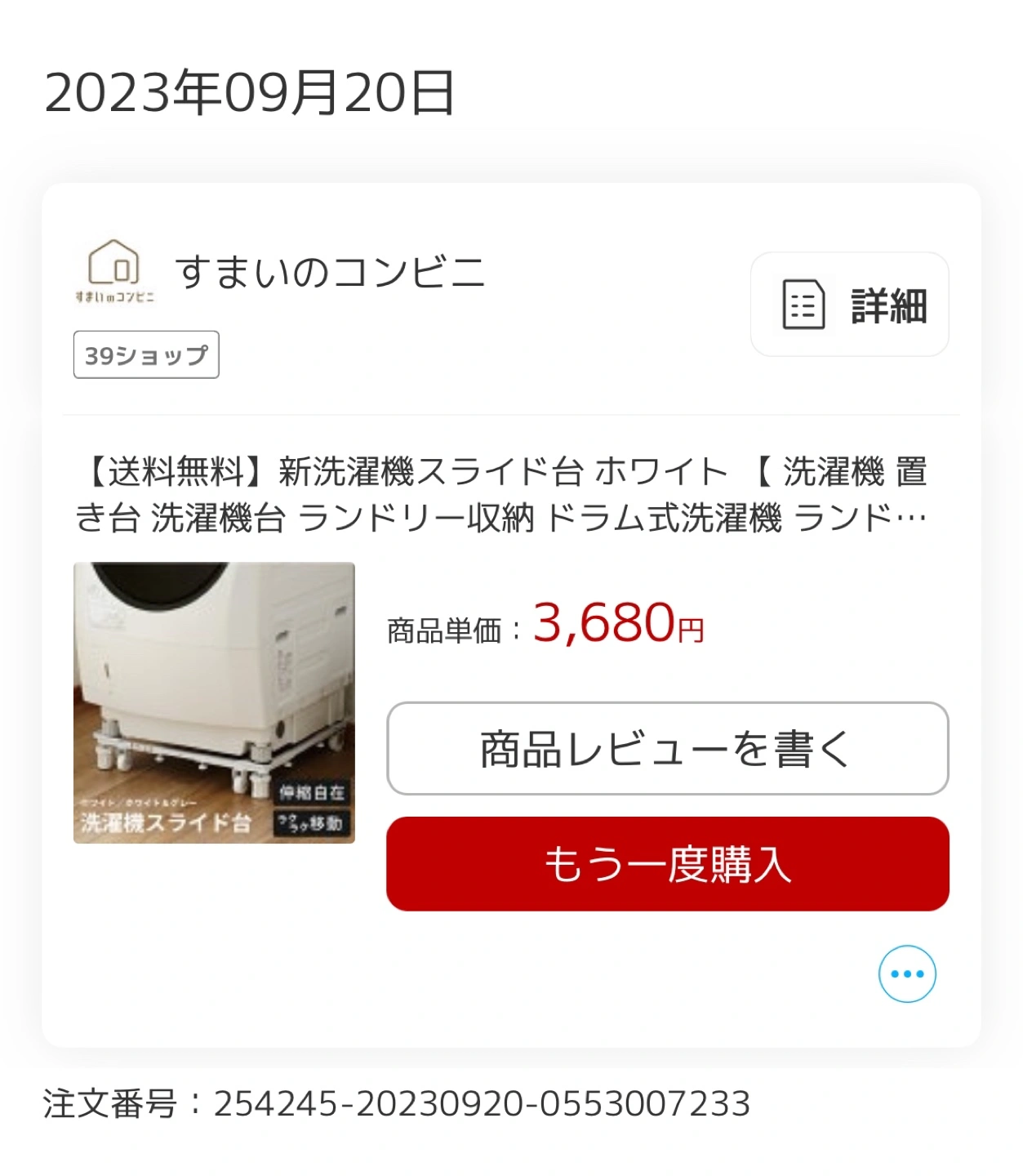Buy again with もう一度購入

(667, 864)
